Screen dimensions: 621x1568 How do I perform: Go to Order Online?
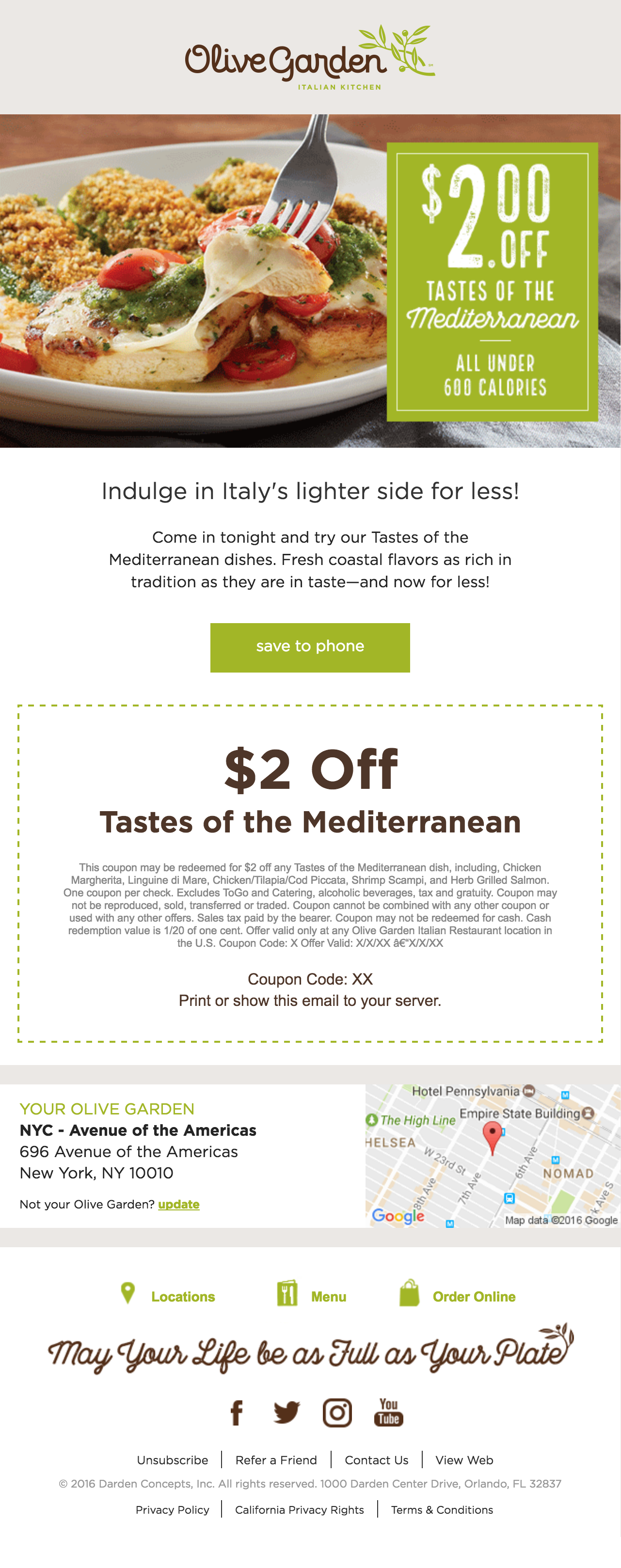click(x=473, y=1297)
